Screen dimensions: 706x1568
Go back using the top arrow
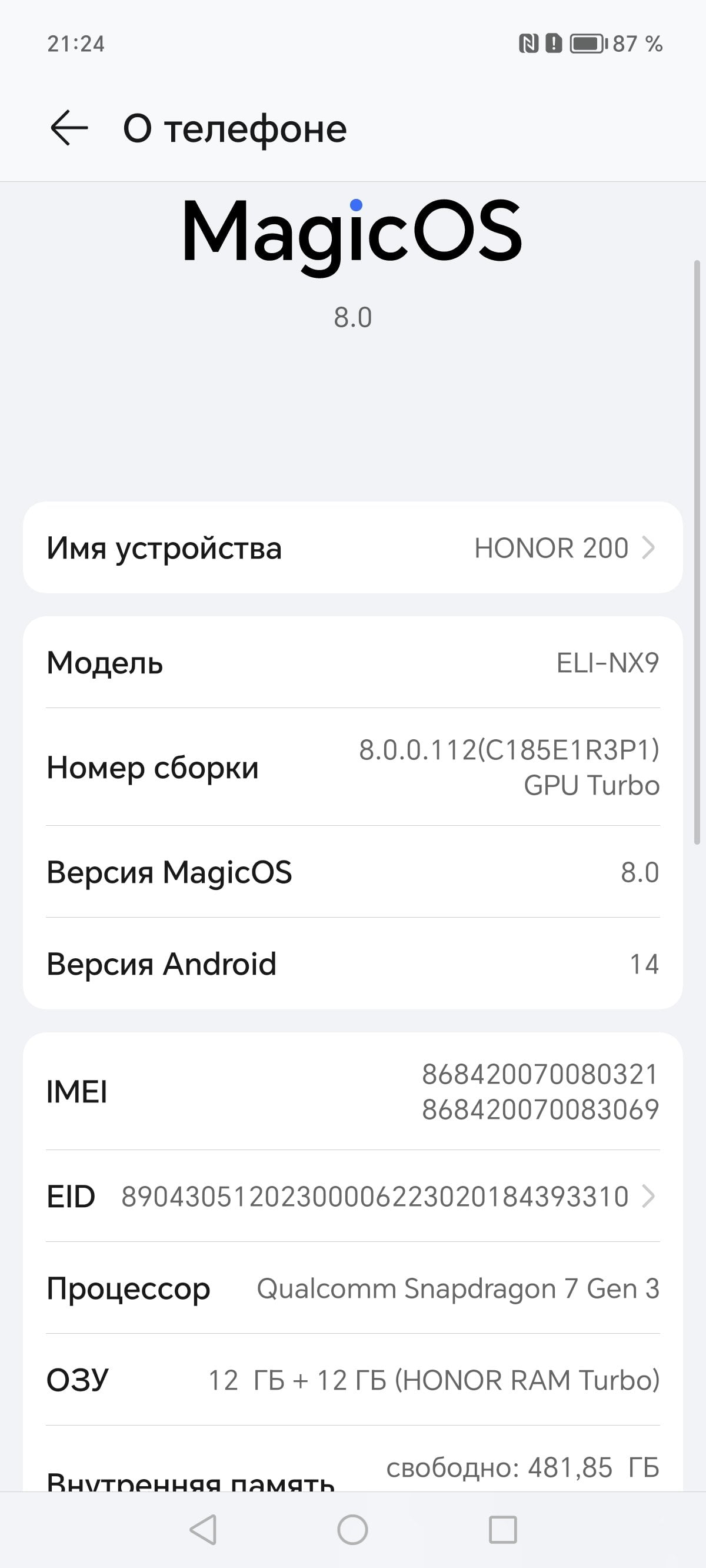click(69, 128)
